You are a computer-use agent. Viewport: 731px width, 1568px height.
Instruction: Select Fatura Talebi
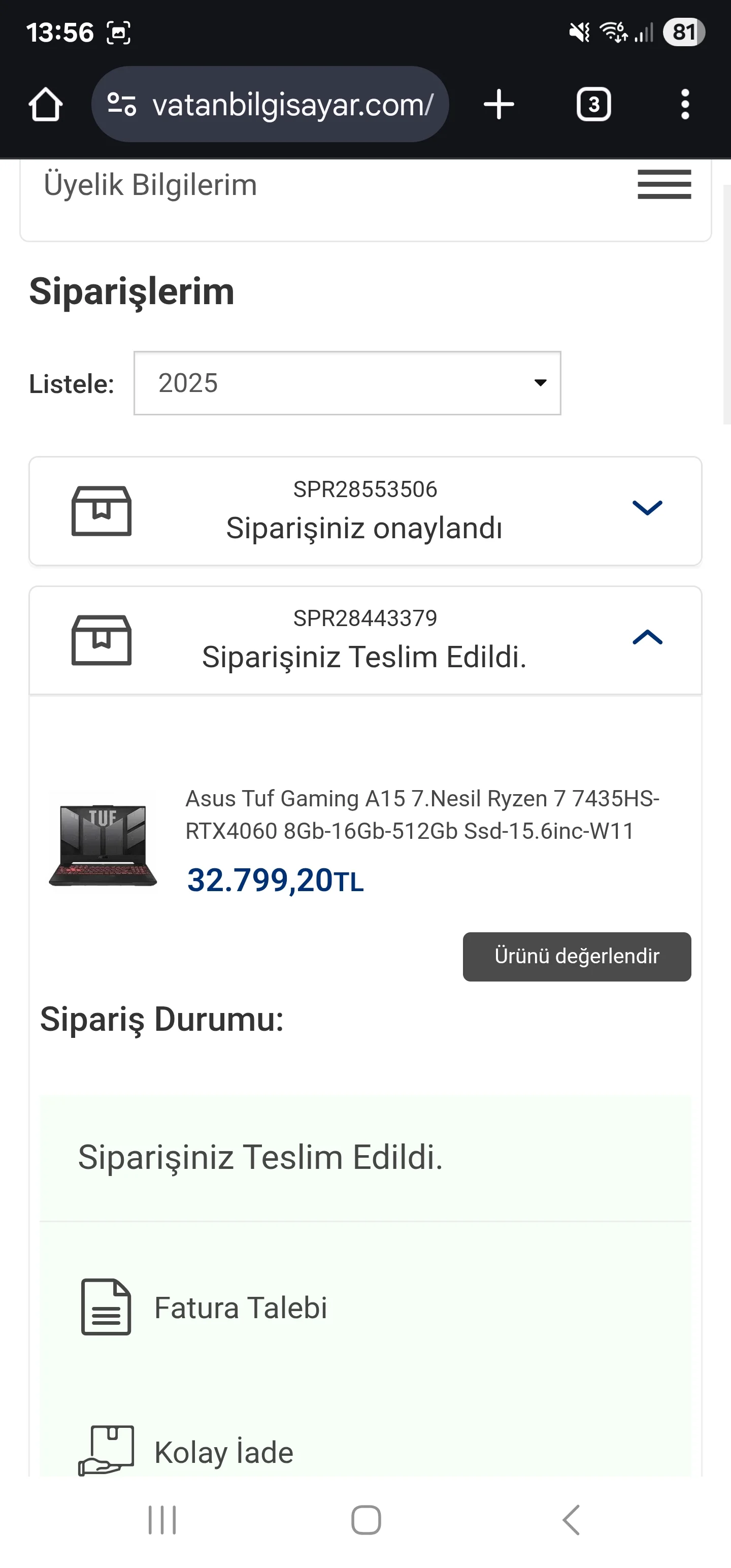pos(241,1308)
